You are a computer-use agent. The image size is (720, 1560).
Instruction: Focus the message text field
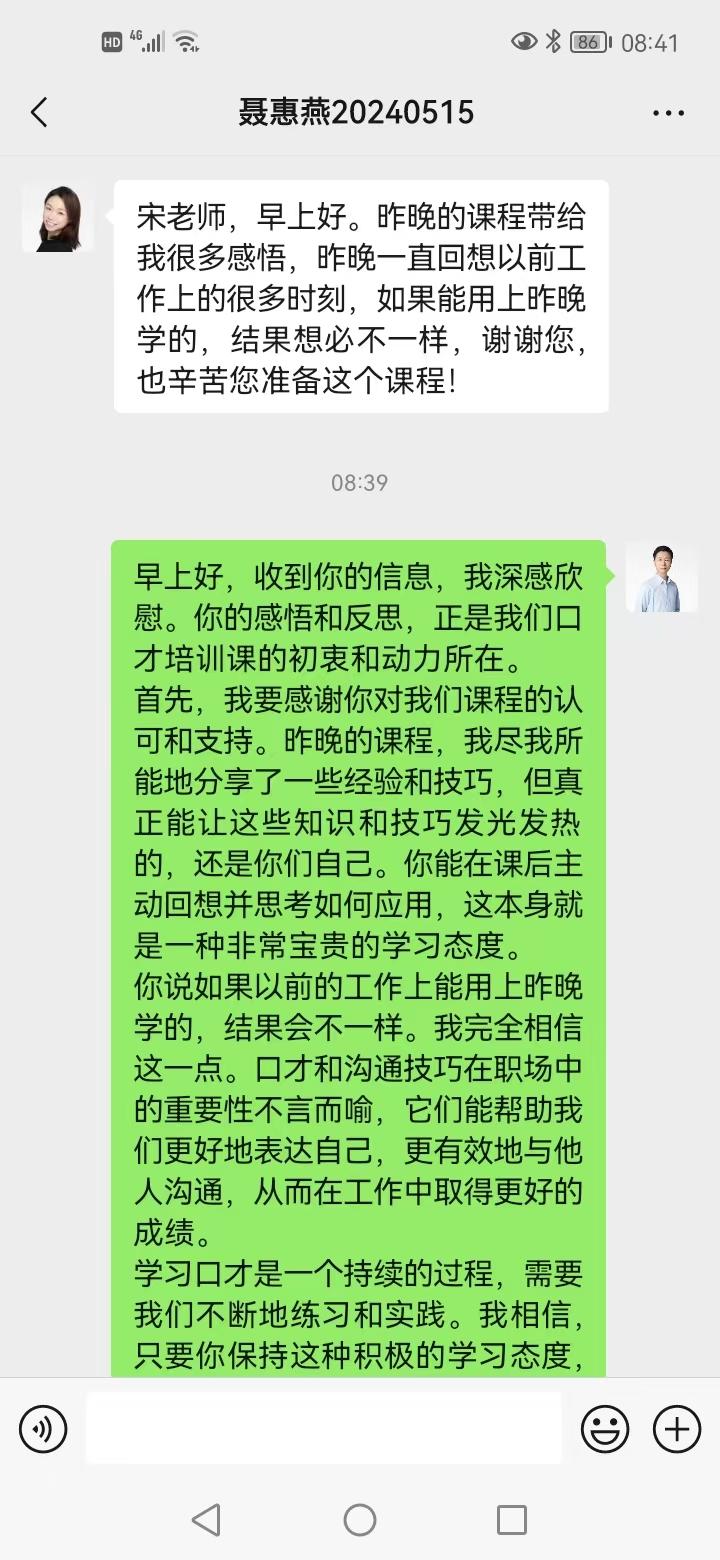tap(323, 1428)
